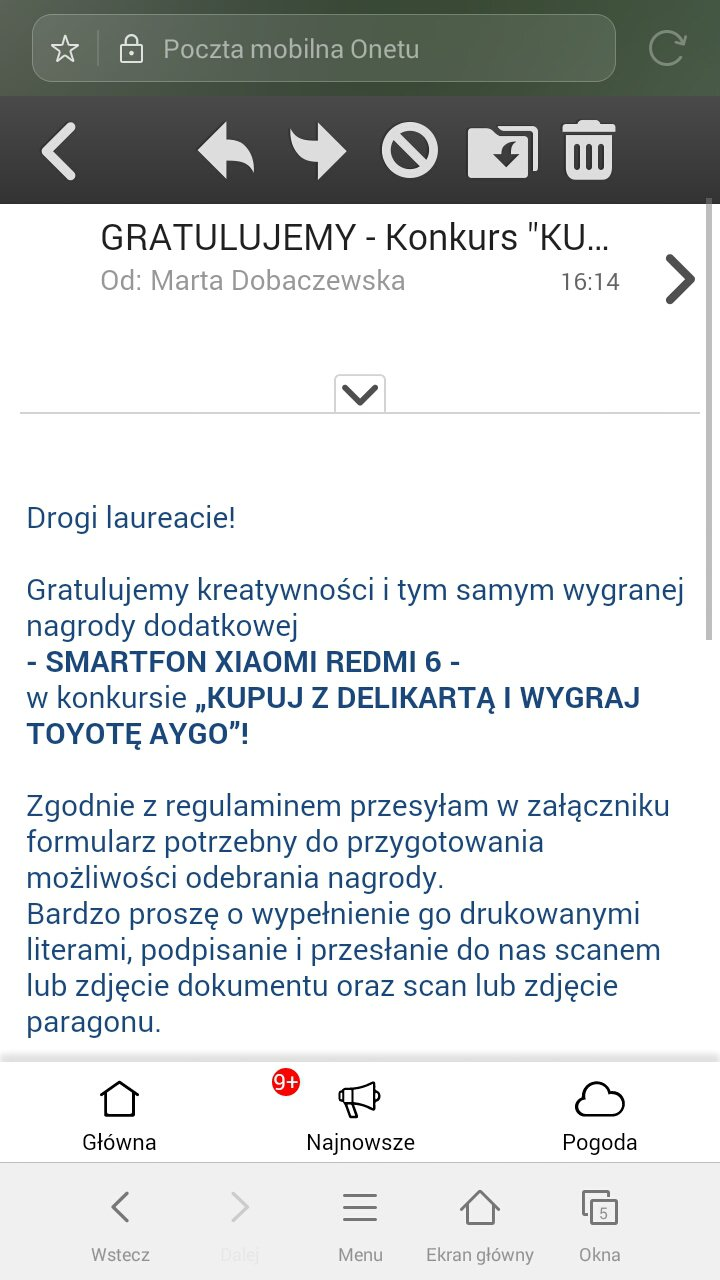Viewport: 720px width, 1280px height.
Task: Open the Główna home tab
Action: click(119, 1114)
